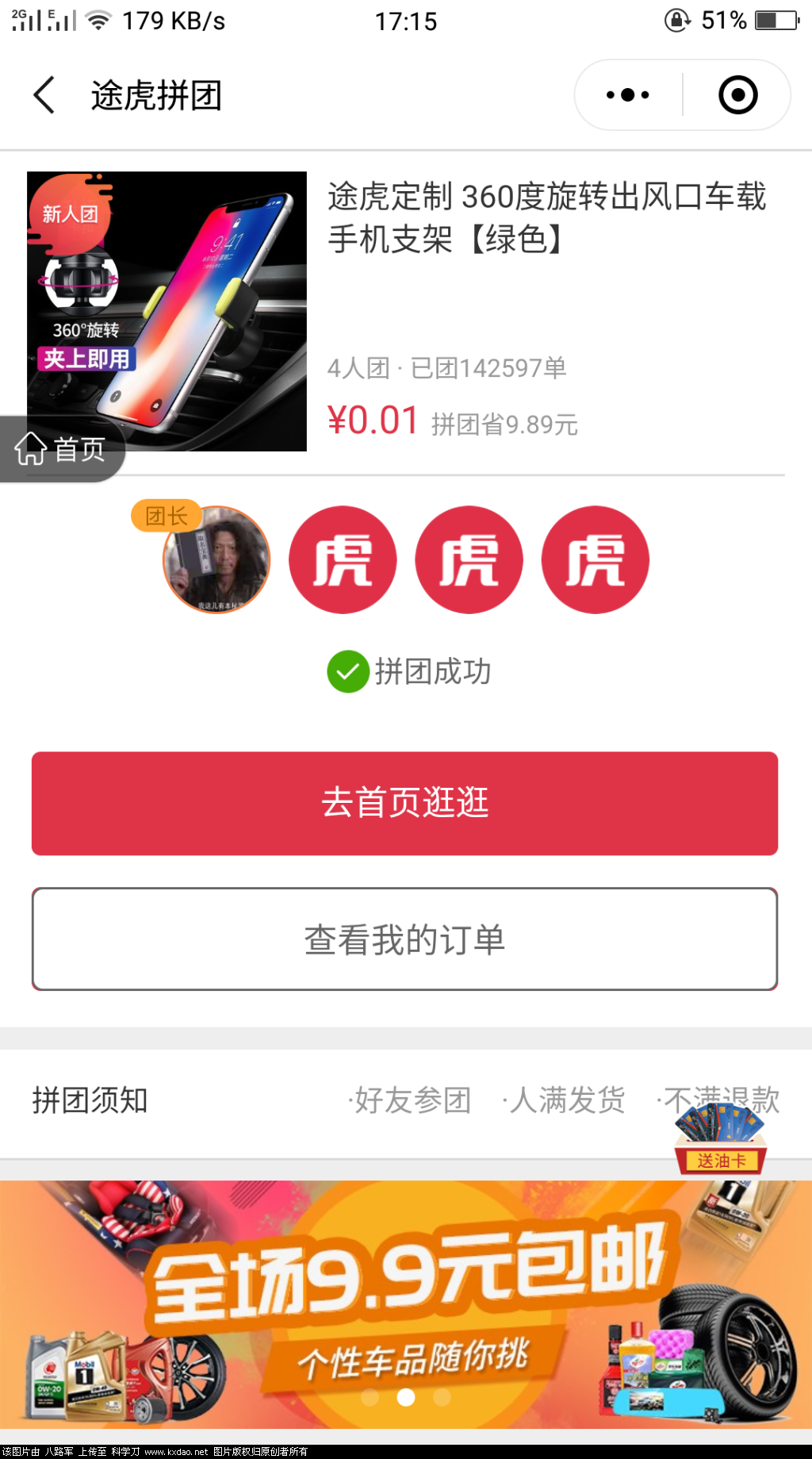The height and width of the screenshot is (1459, 812).
Task: Tap the lock icon near the battery
Action: [676, 21]
